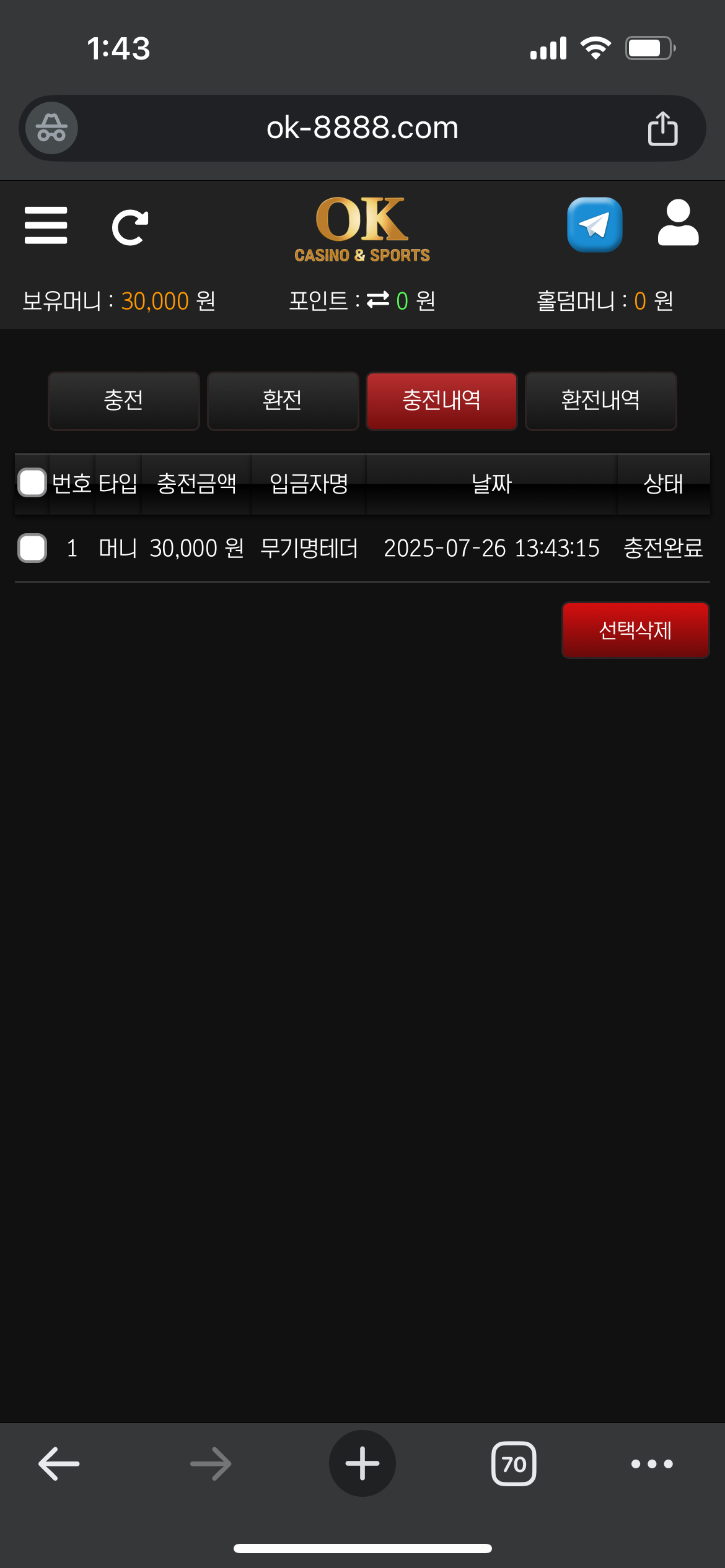The height and width of the screenshot is (1568, 725).
Task: Share the page via the share icon
Action: coord(662,129)
